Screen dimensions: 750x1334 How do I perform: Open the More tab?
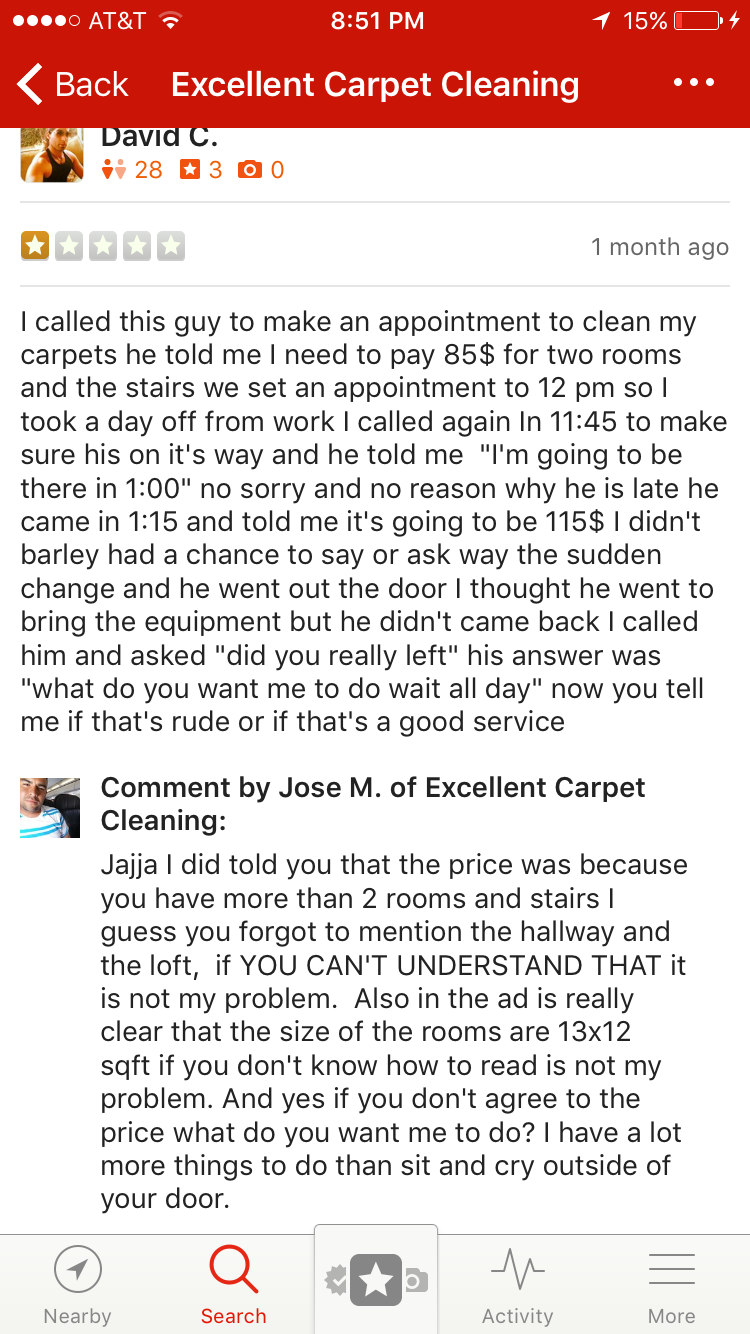[x=671, y=1286]
